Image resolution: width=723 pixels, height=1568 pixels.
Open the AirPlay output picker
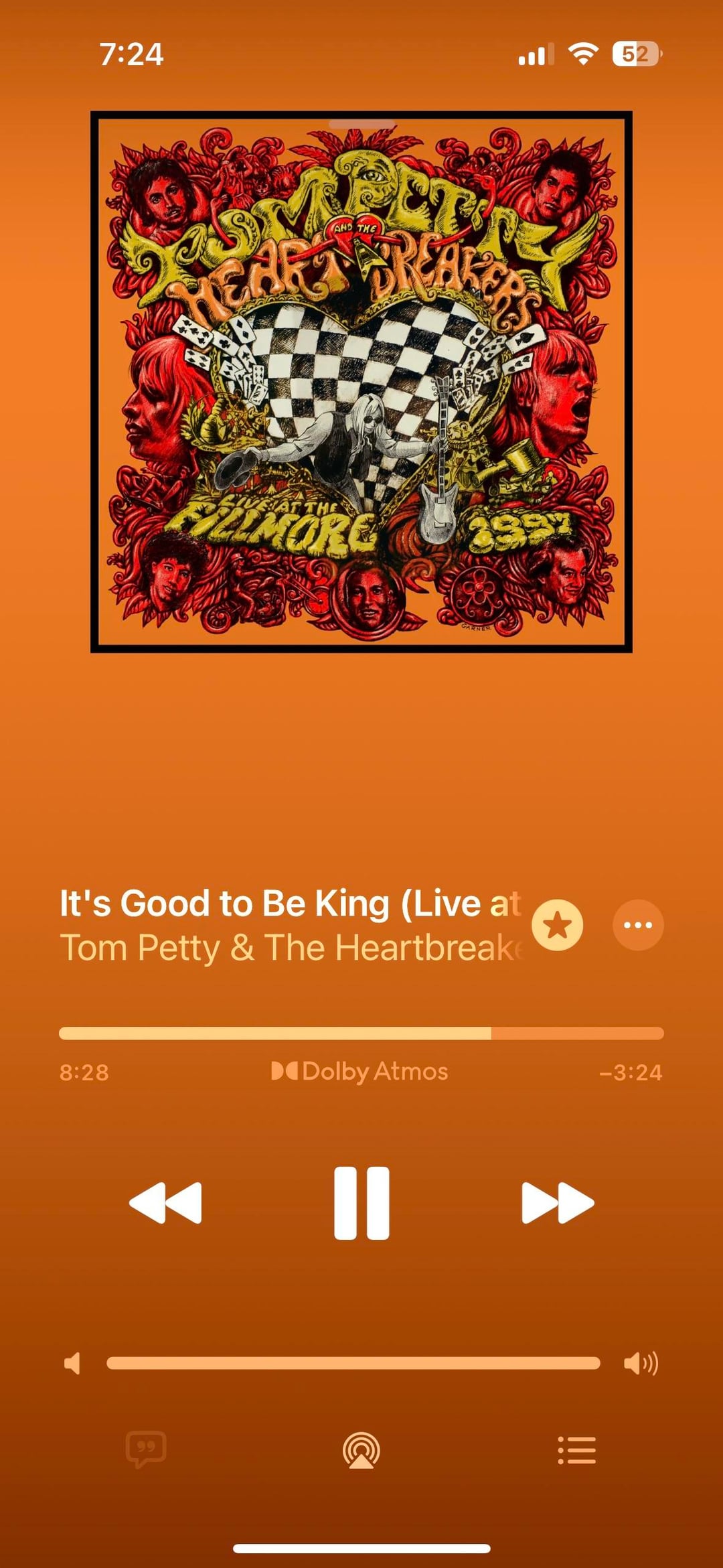(x=361, y=1451)
